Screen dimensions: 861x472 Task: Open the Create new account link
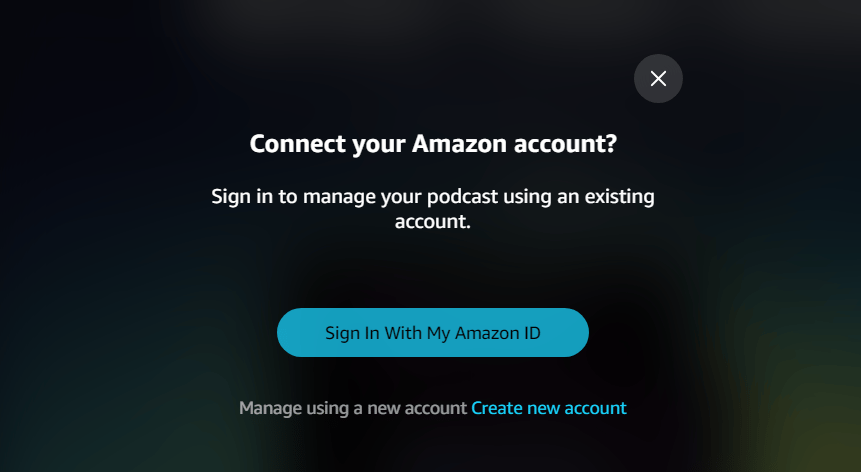coord(548,408)
